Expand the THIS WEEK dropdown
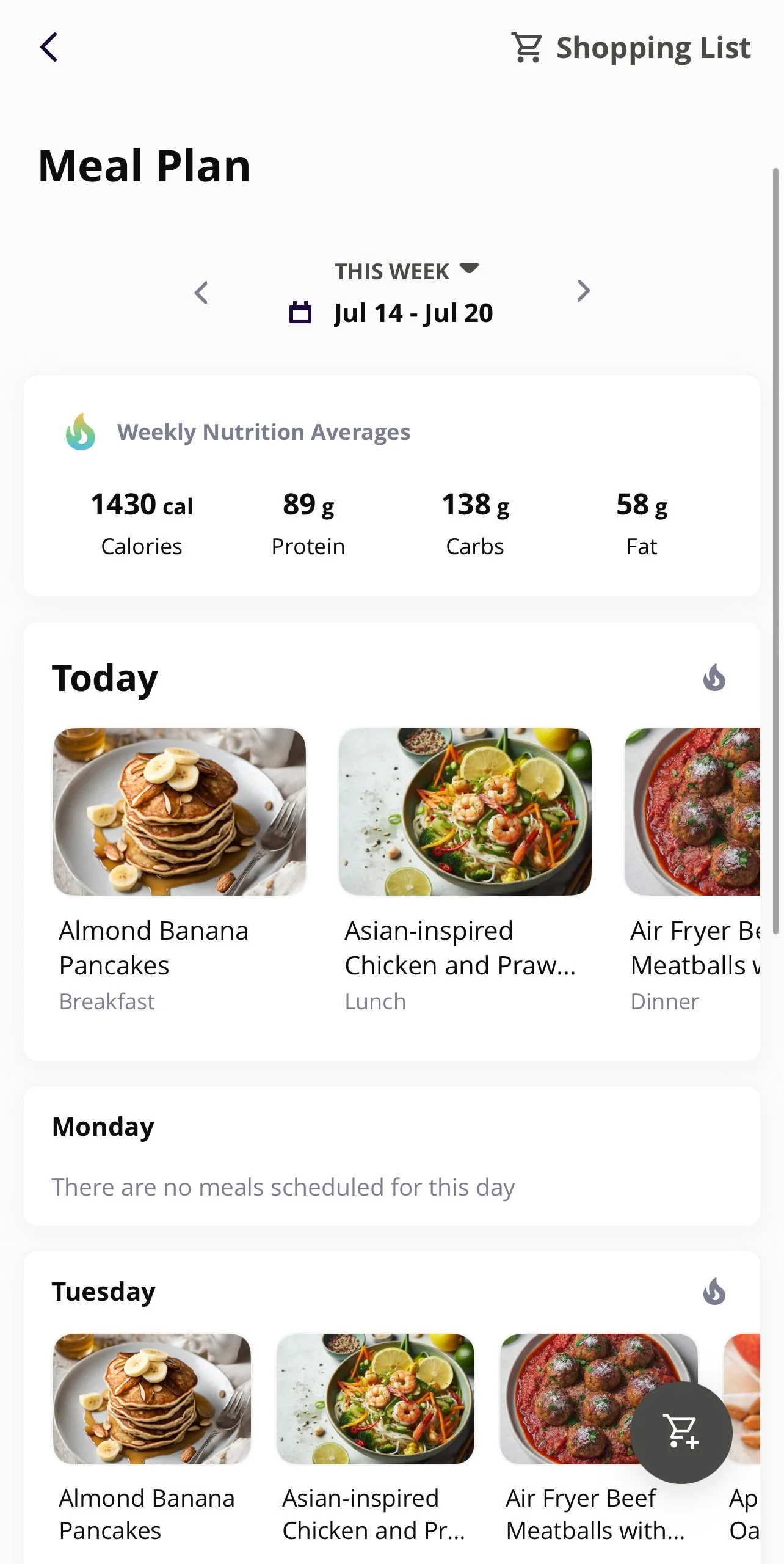This screenshot has width=784, height=1564. pyautogui.click(x=407, y=271)
